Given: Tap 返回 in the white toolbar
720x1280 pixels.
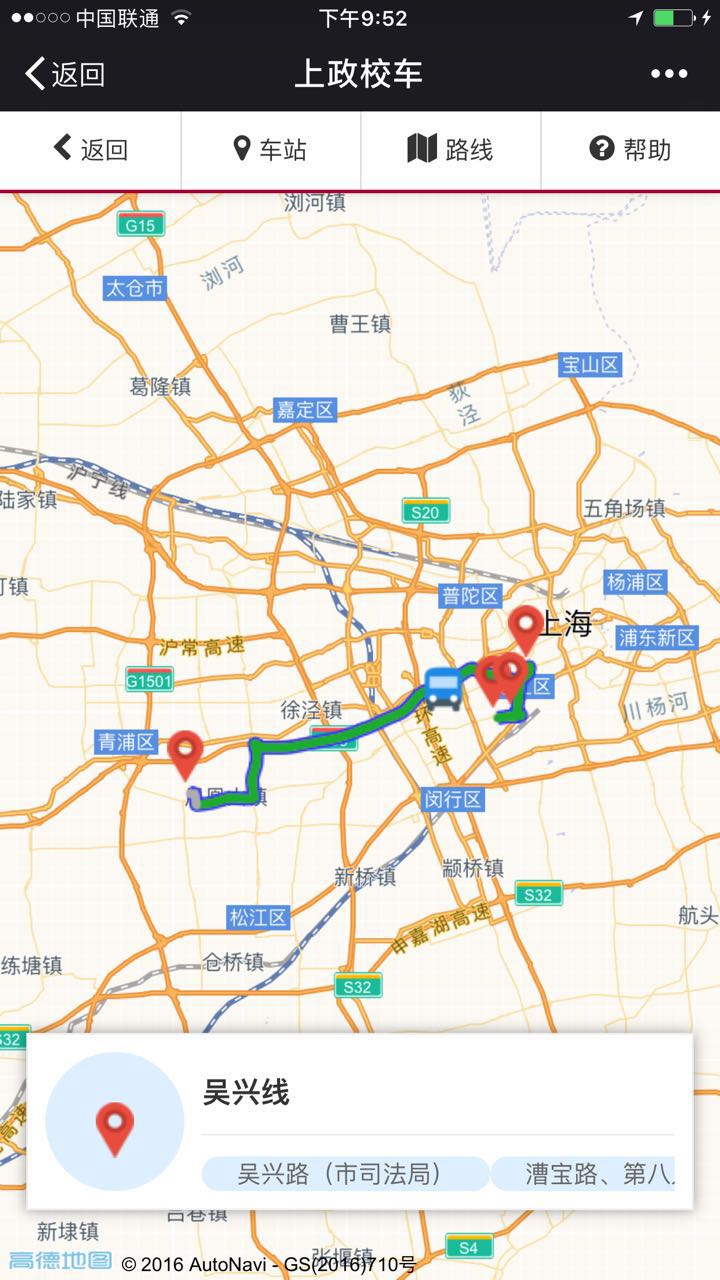Looking at the screenshot, I should point(90,150).
